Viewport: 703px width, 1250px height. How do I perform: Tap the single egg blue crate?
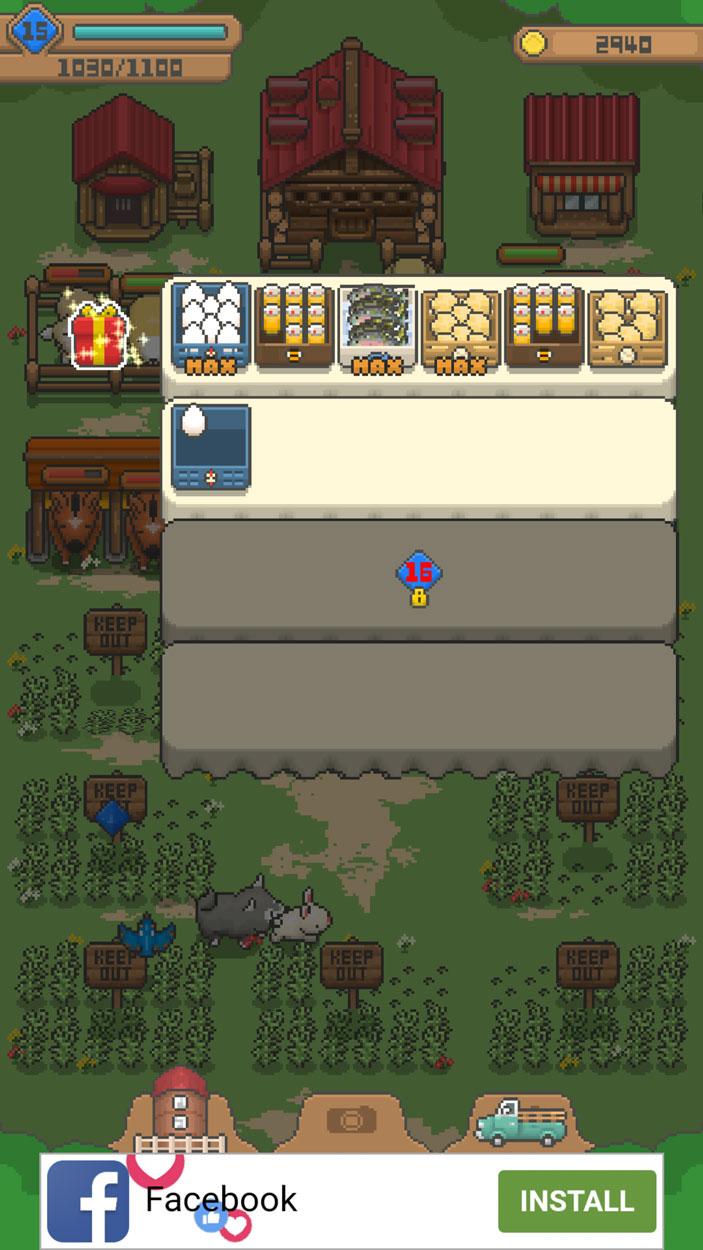(211, 447)
